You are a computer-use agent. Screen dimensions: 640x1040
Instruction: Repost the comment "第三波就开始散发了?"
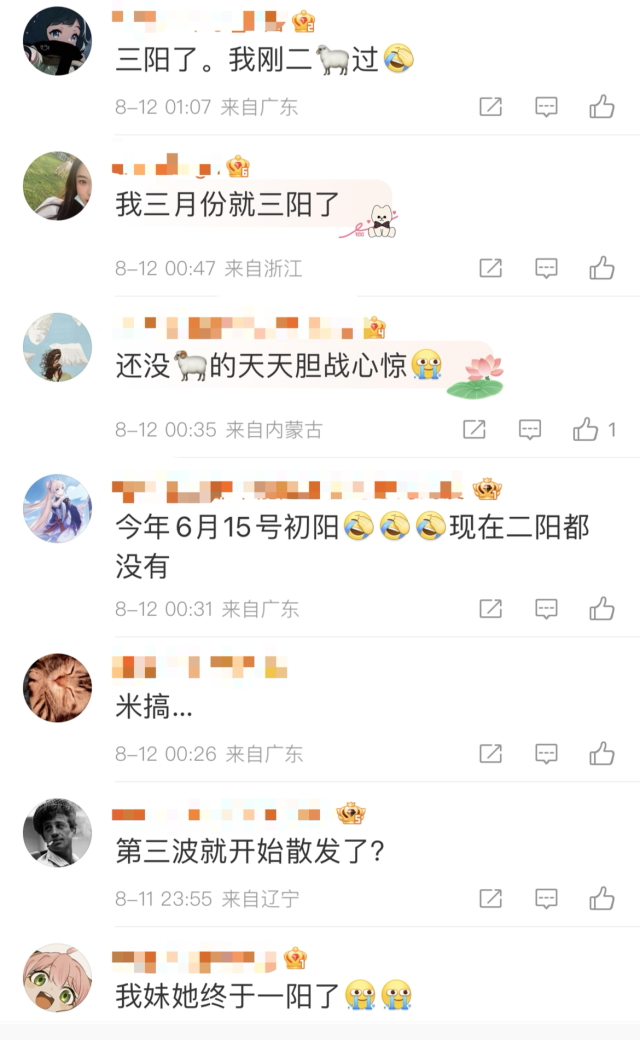tap(490, 899)
